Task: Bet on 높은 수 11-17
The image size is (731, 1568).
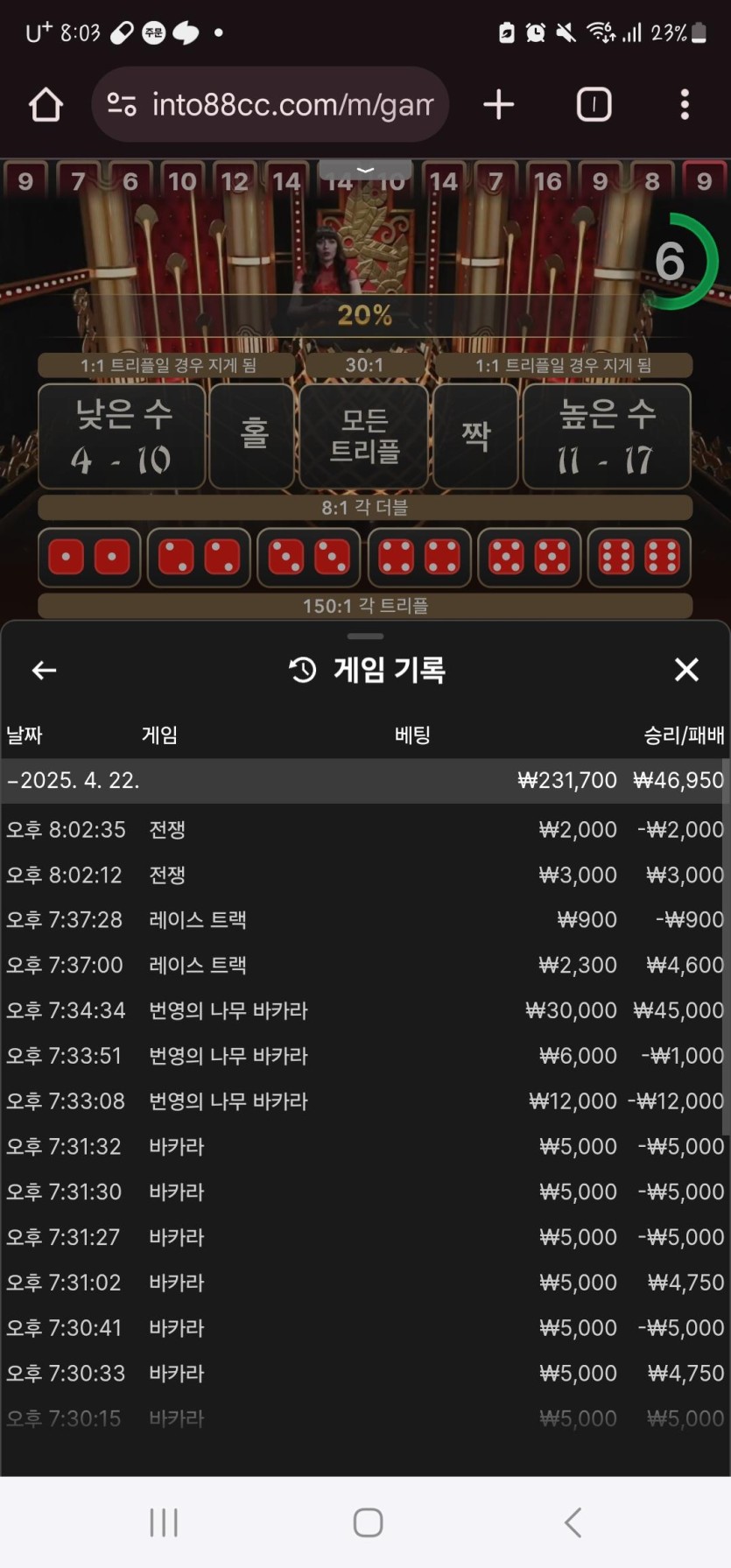Action: tap(607, 436)
